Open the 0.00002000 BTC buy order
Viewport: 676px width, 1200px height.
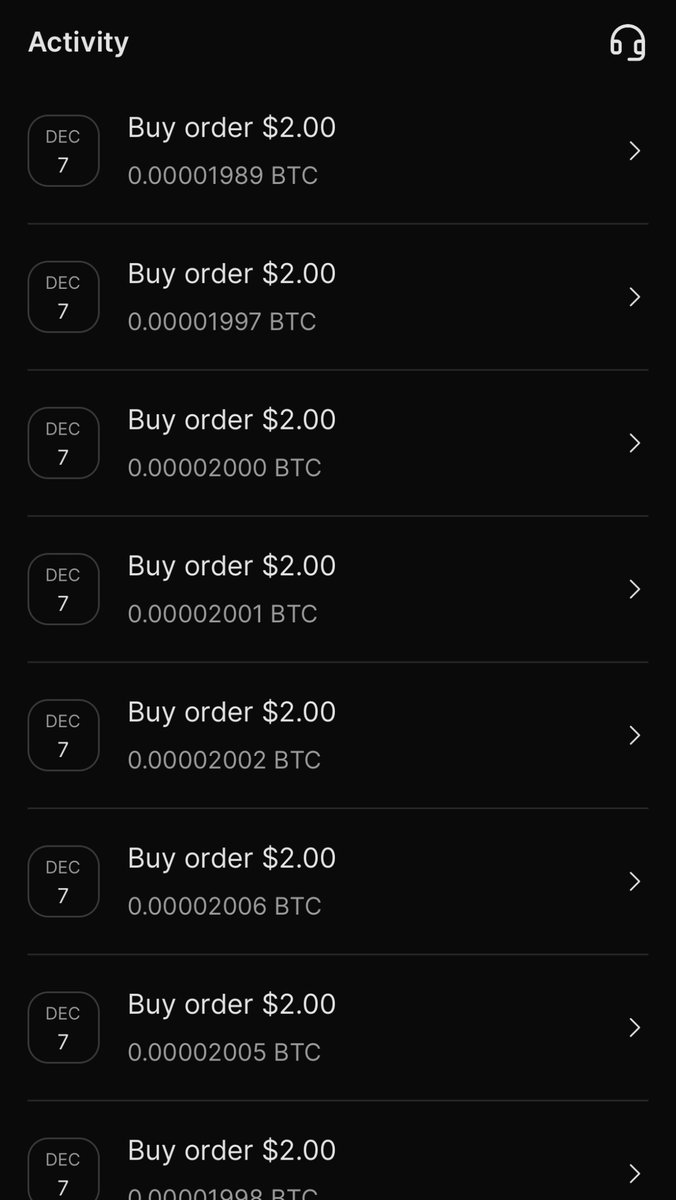coord(337,443)
